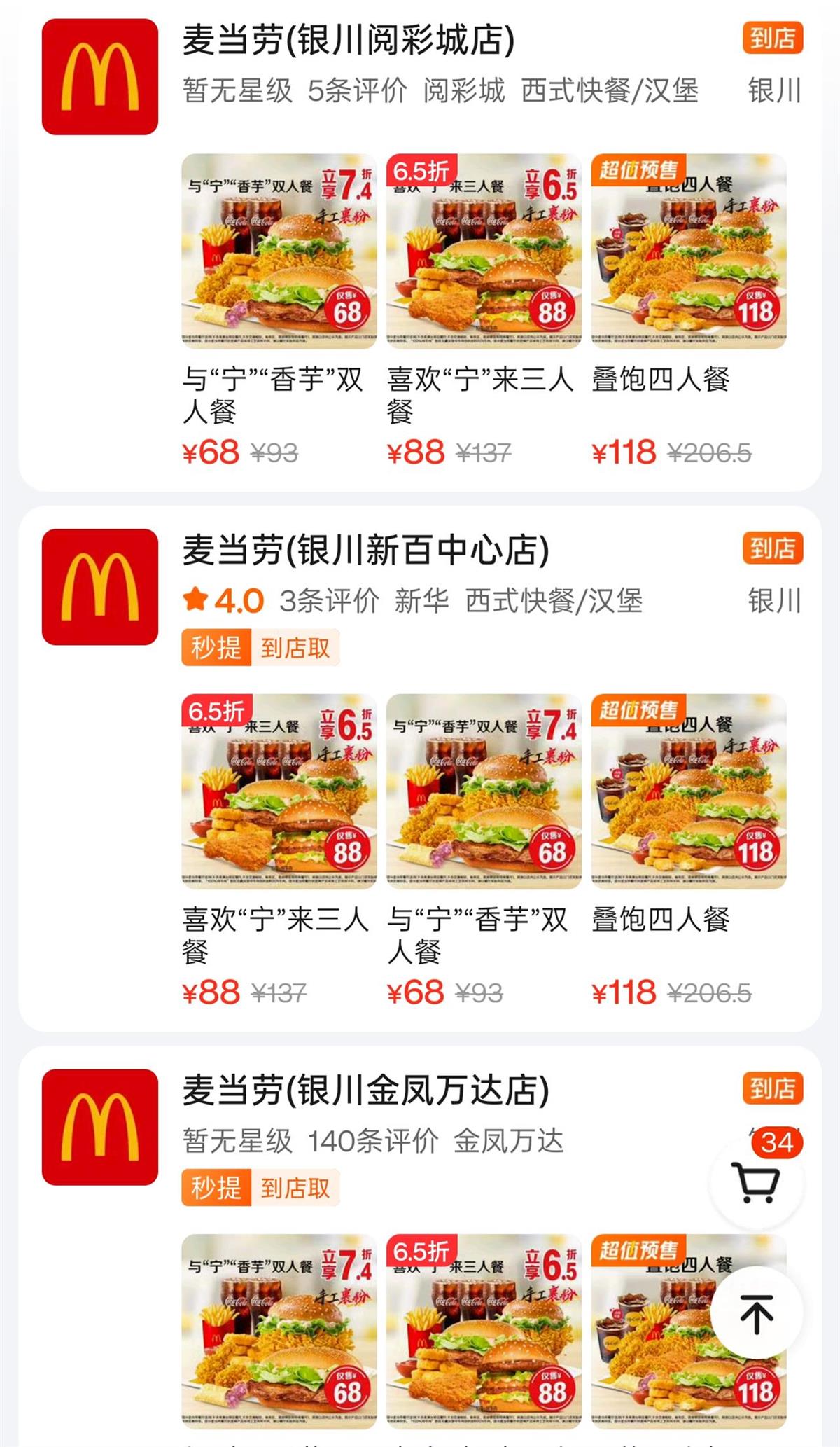
Task: Click the star rating icon beside 4.0
Action: pyautogui.click(x=195, y=600)
